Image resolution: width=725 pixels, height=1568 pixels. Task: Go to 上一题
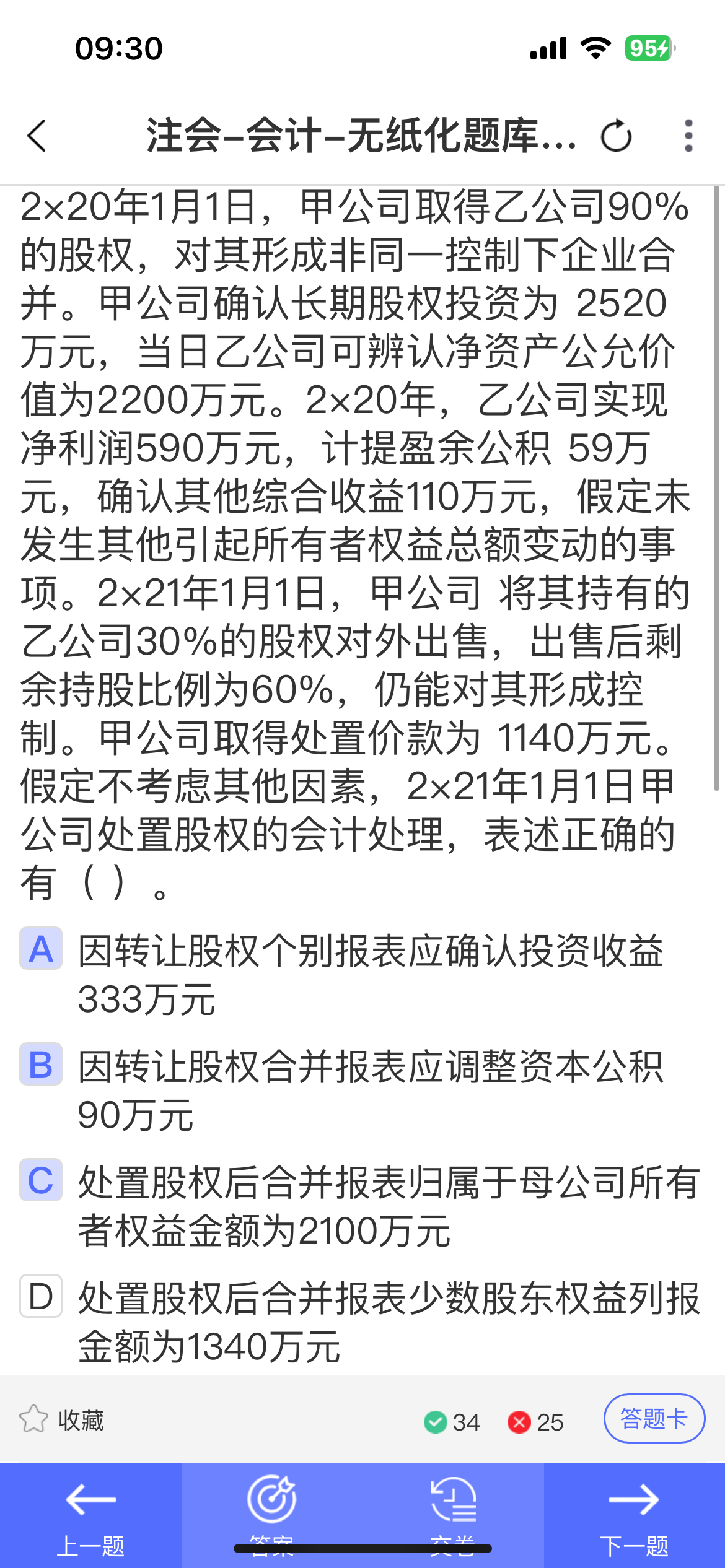[90, 1514]
